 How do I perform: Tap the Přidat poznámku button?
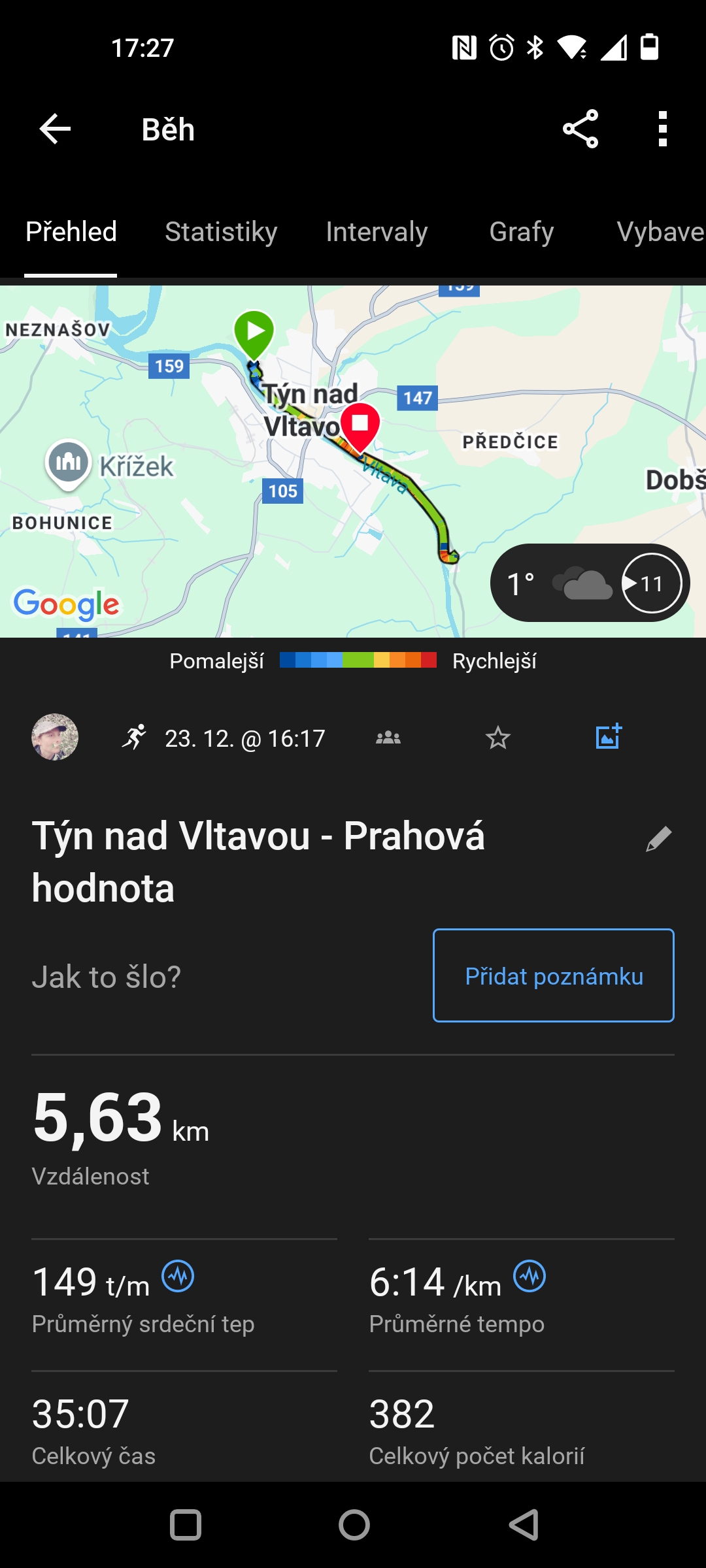click(x=553, y=975)
